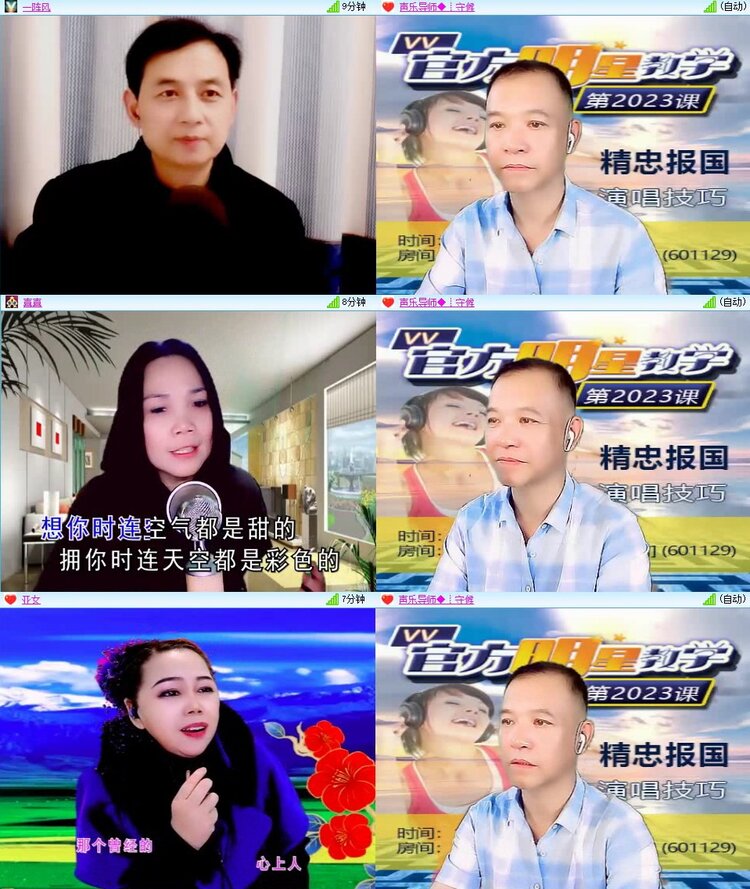Toggle the red heart beside 声乐导师 username
Screen dimensions: 750x889
tap(389, 8)
